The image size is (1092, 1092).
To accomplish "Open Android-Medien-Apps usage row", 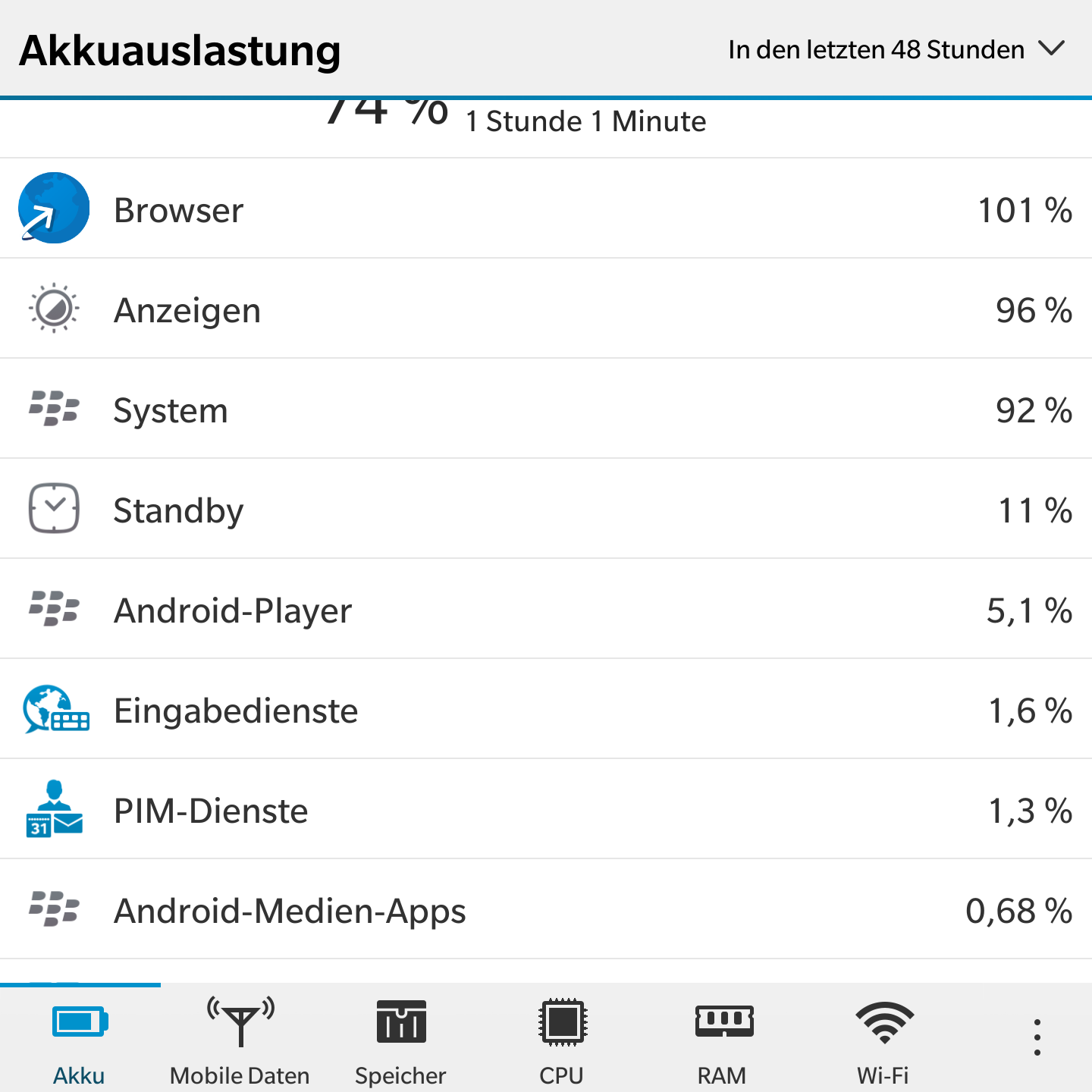I will 546,910.
